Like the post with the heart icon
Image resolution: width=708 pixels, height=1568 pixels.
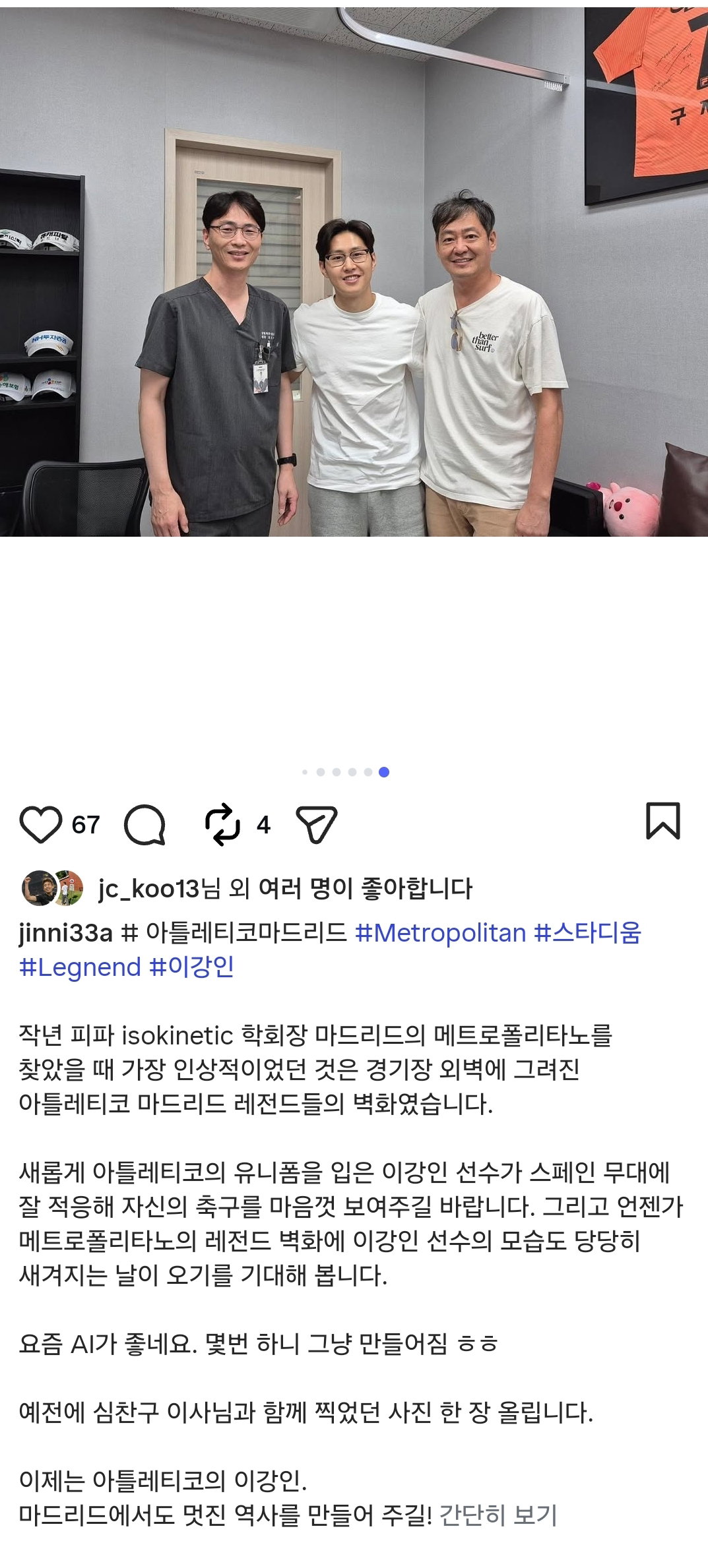(x=41, y=824)
